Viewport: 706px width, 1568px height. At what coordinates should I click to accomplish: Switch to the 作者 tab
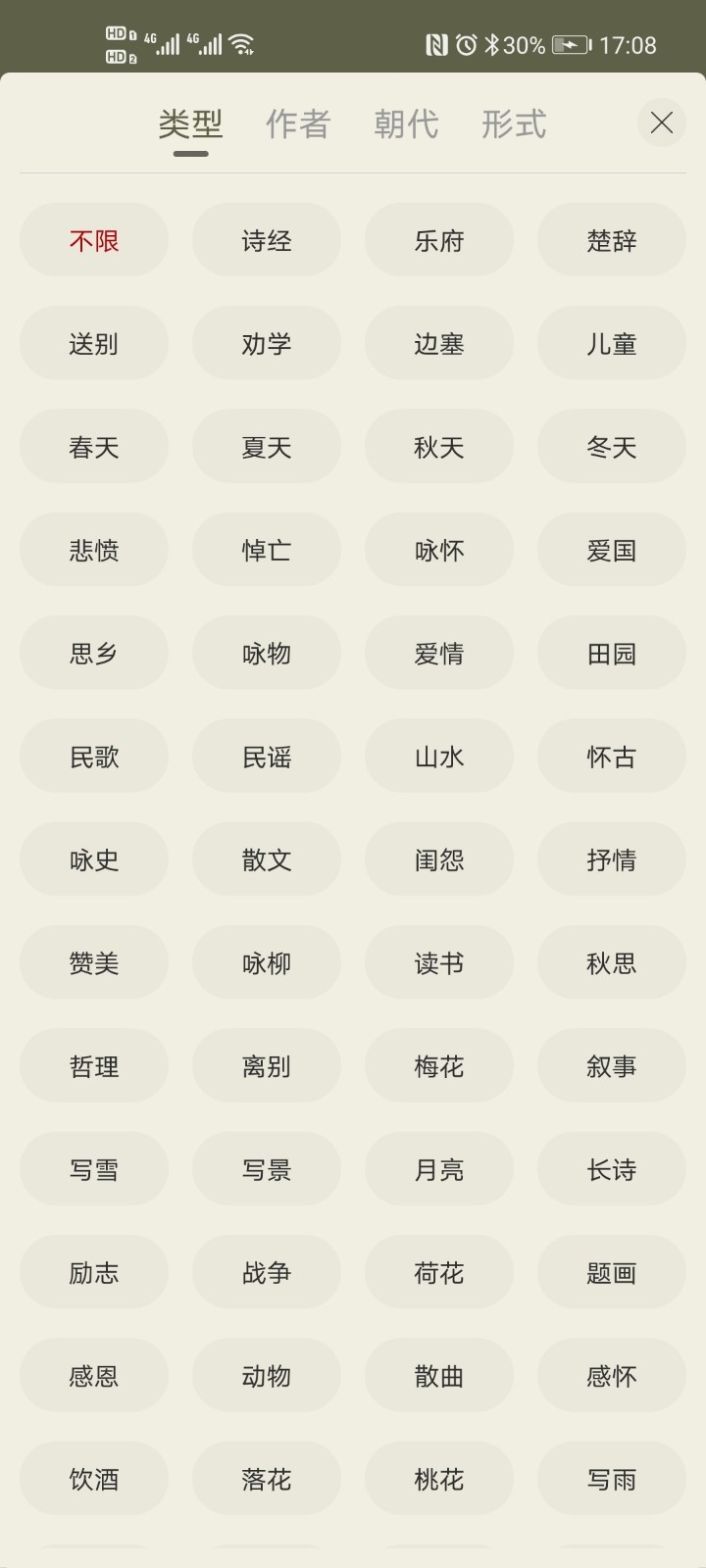(297, 123)
